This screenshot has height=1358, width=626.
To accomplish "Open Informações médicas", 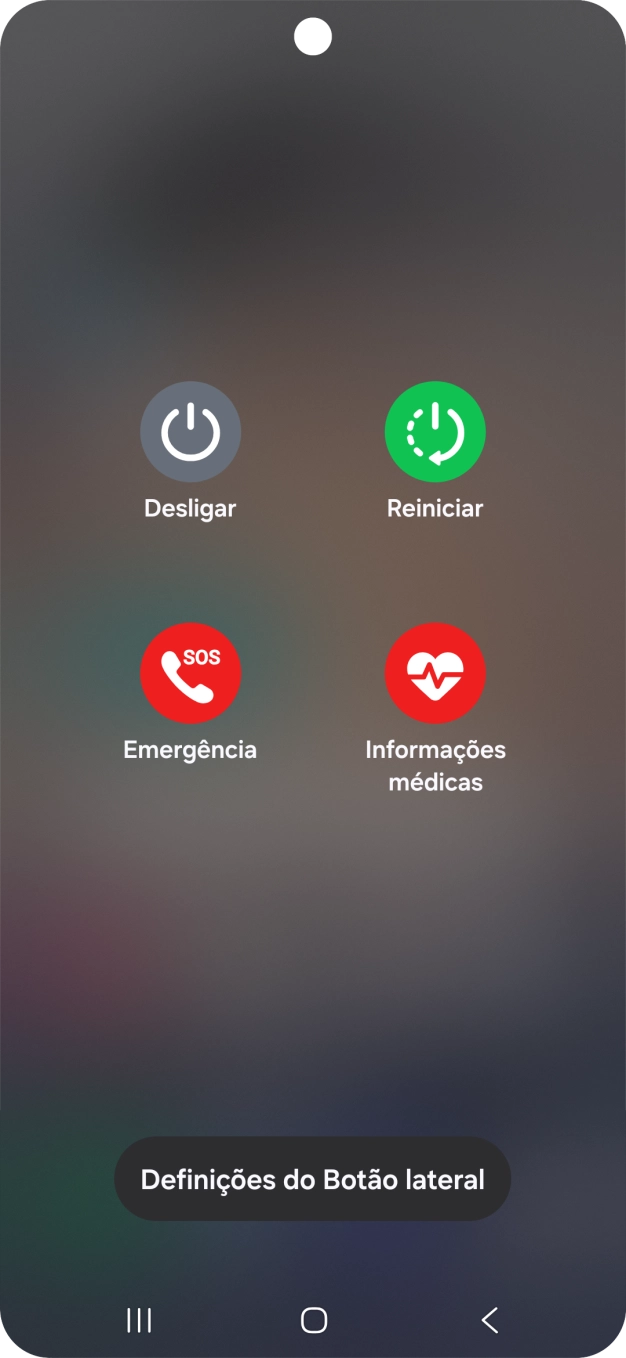I will (435, 674).
